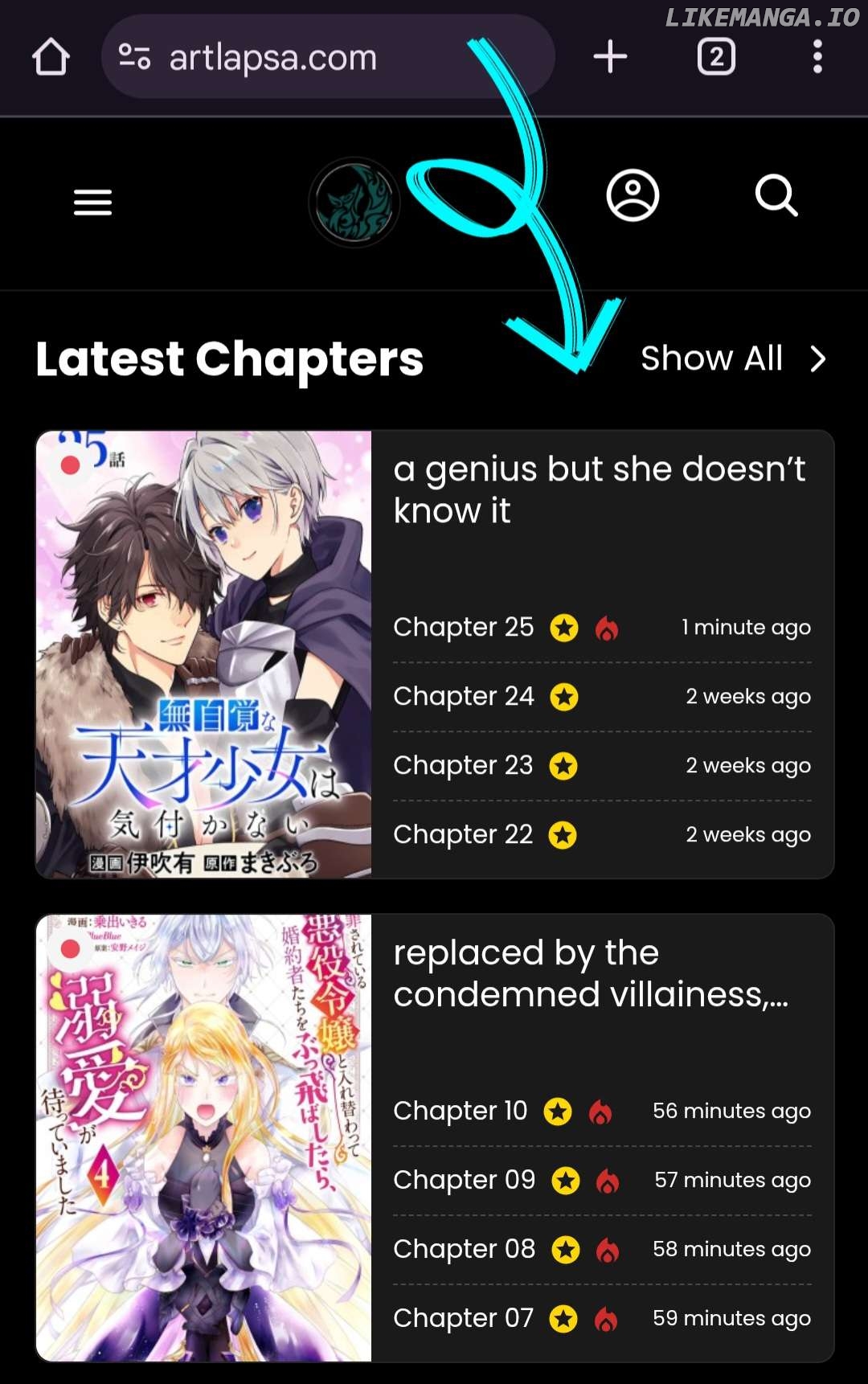
Task: Open a new browser tab
Action: click(x=610, y=57)
